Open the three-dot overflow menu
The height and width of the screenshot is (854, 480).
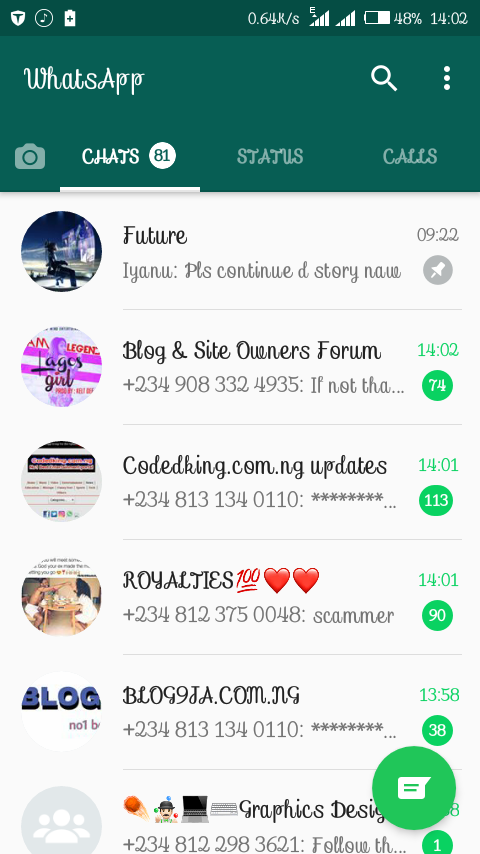447,78
